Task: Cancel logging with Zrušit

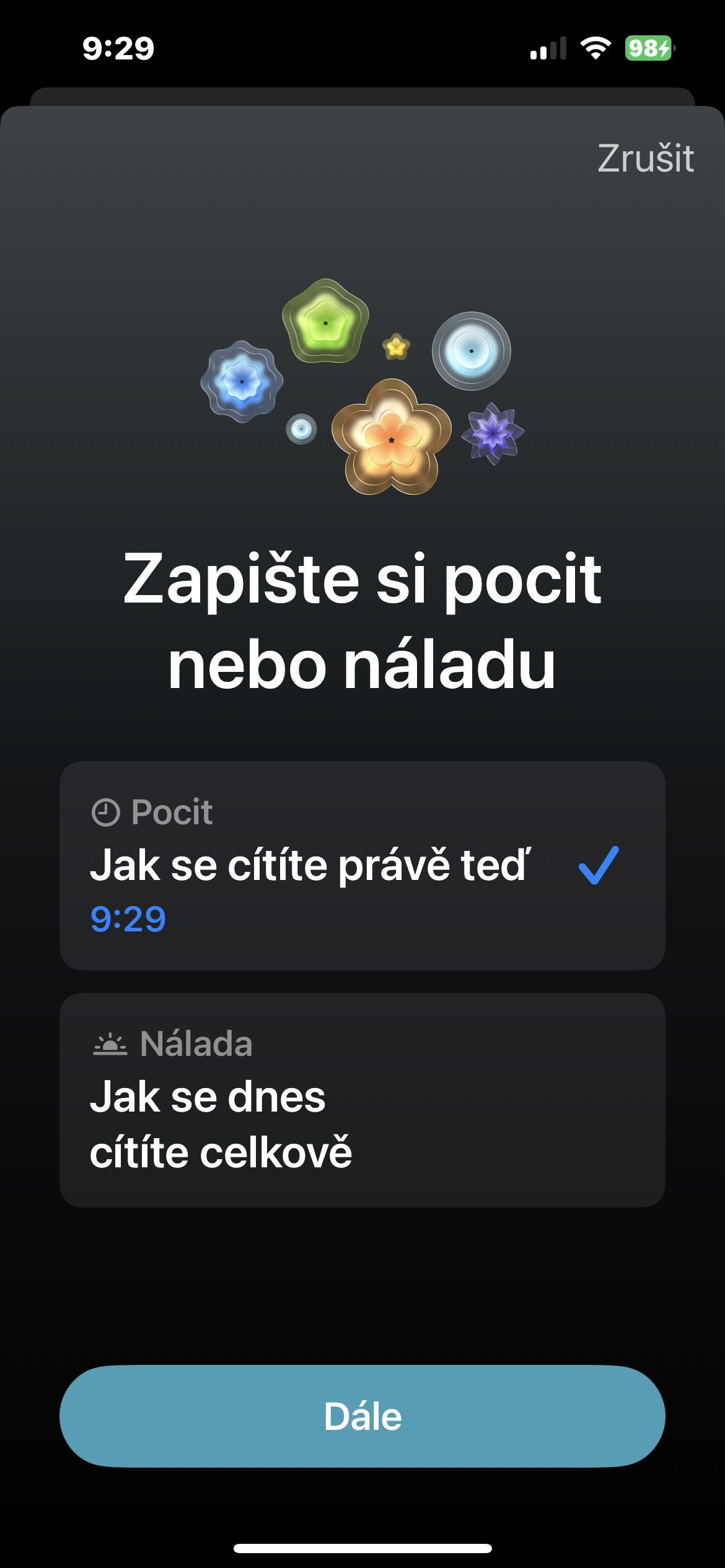Action: point(645,159)
